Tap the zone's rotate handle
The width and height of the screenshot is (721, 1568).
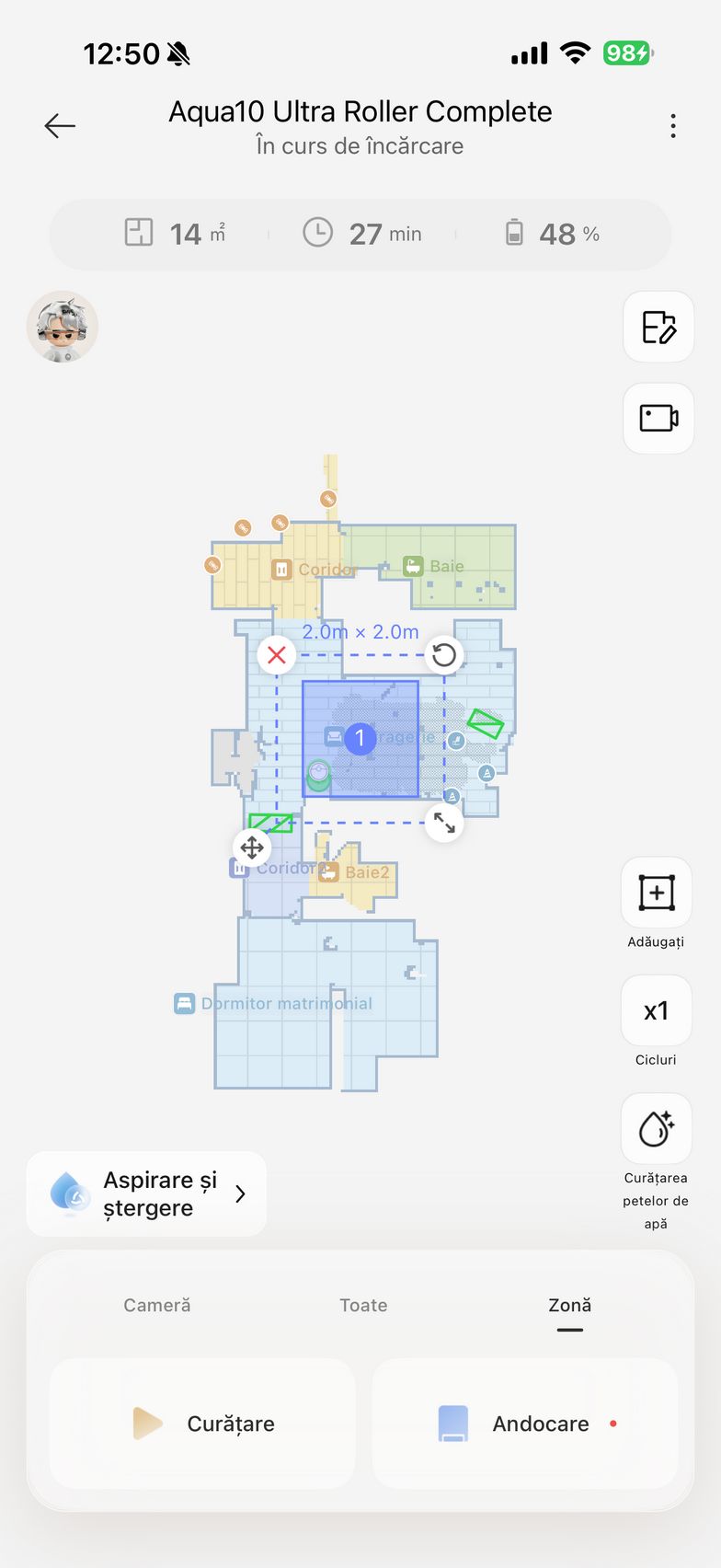click(444, 655)
